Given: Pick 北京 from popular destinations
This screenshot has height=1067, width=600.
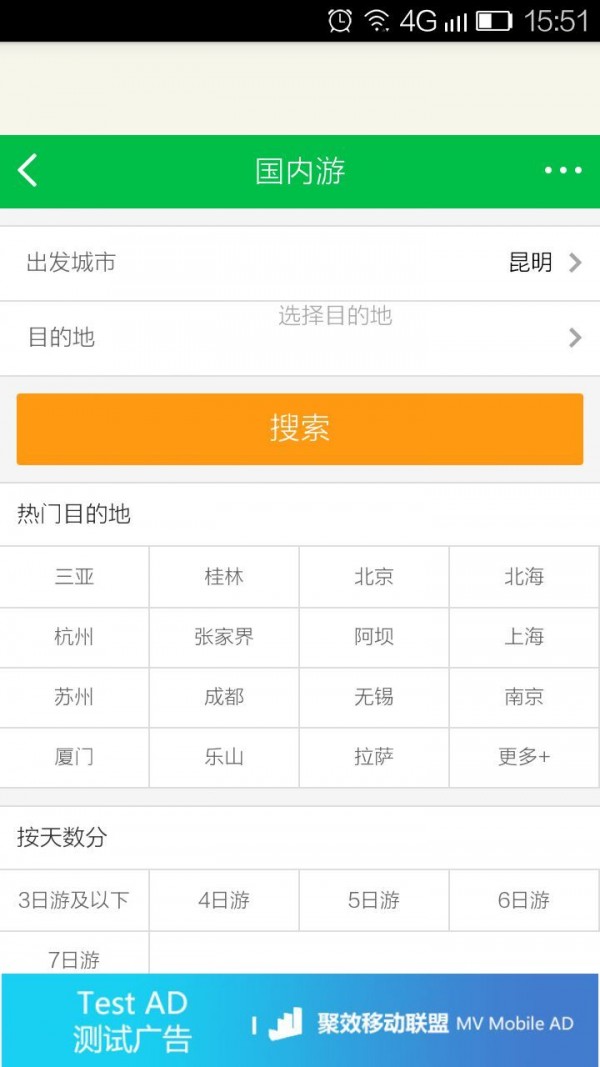Looking at the screenshot, I should pos(374,577).
